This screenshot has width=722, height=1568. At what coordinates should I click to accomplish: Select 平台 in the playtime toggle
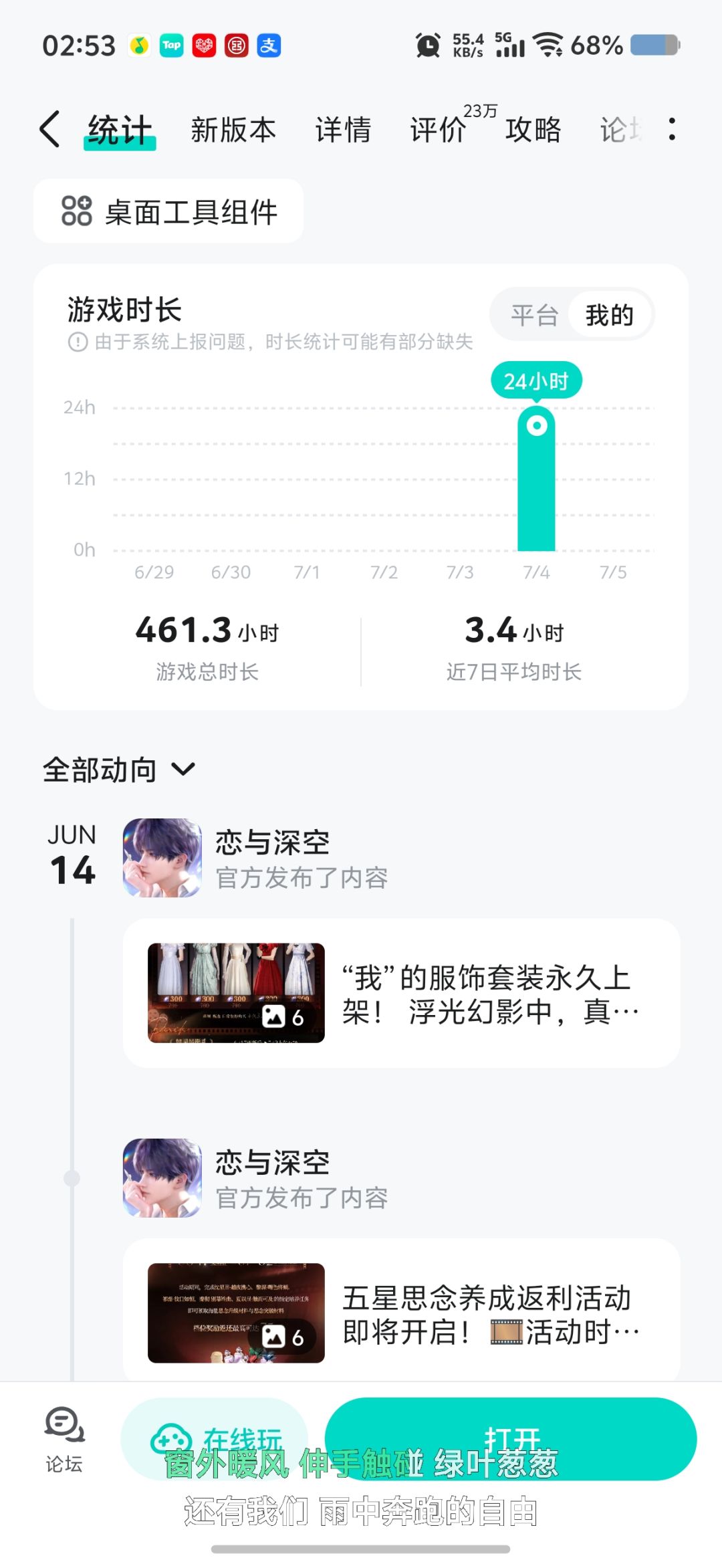[534, 315]
